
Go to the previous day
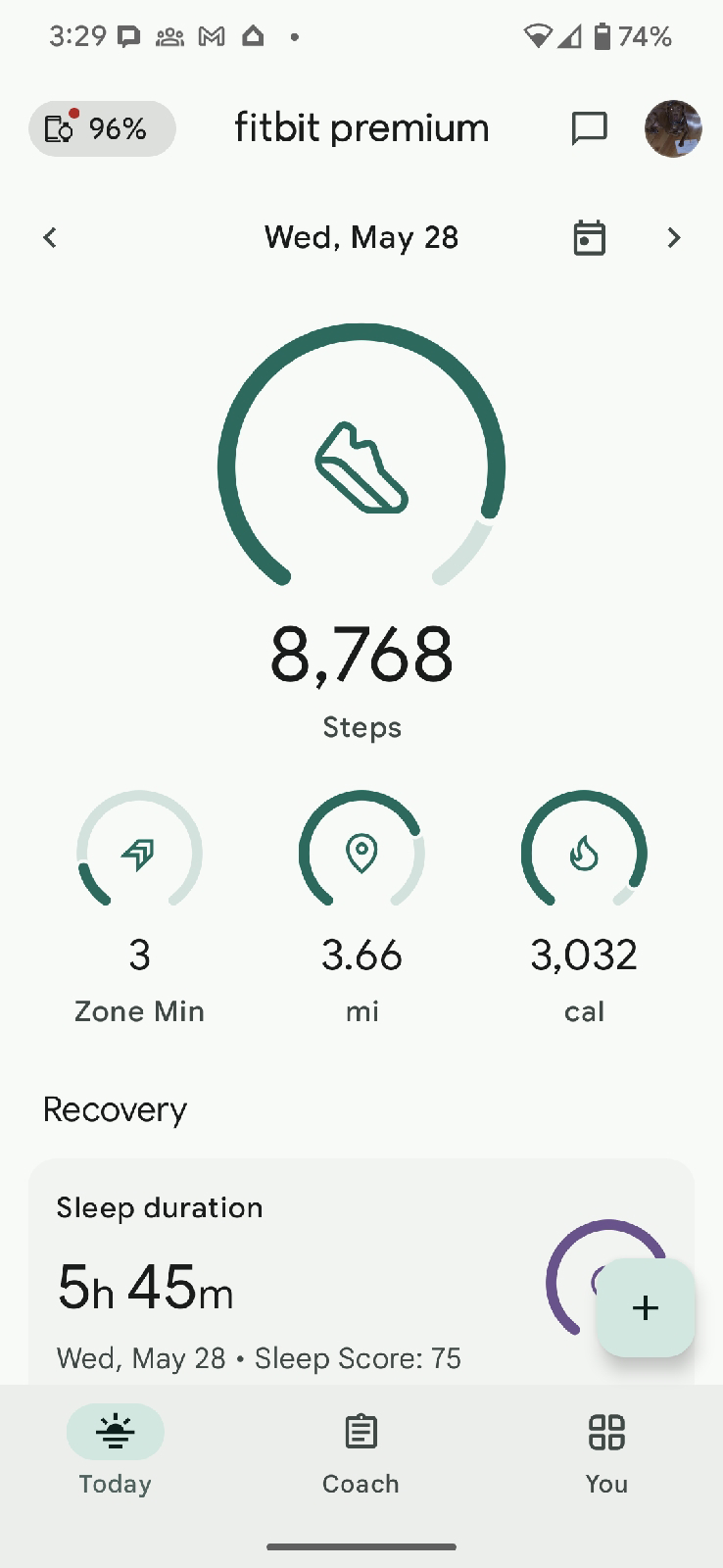tap(50, 237)
